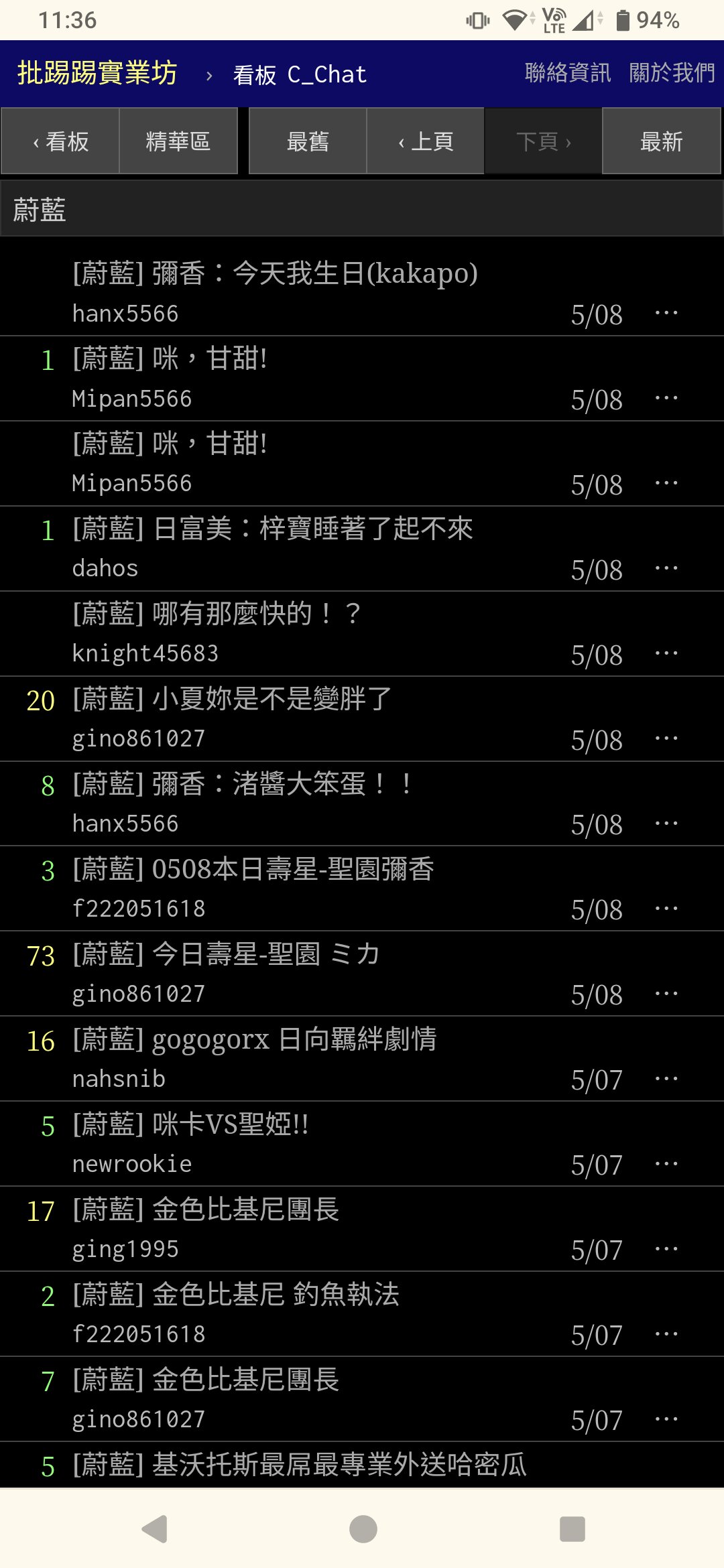Tap the 蔚藍 search field
Screen dimensions: 724x1568
point(362,209)
